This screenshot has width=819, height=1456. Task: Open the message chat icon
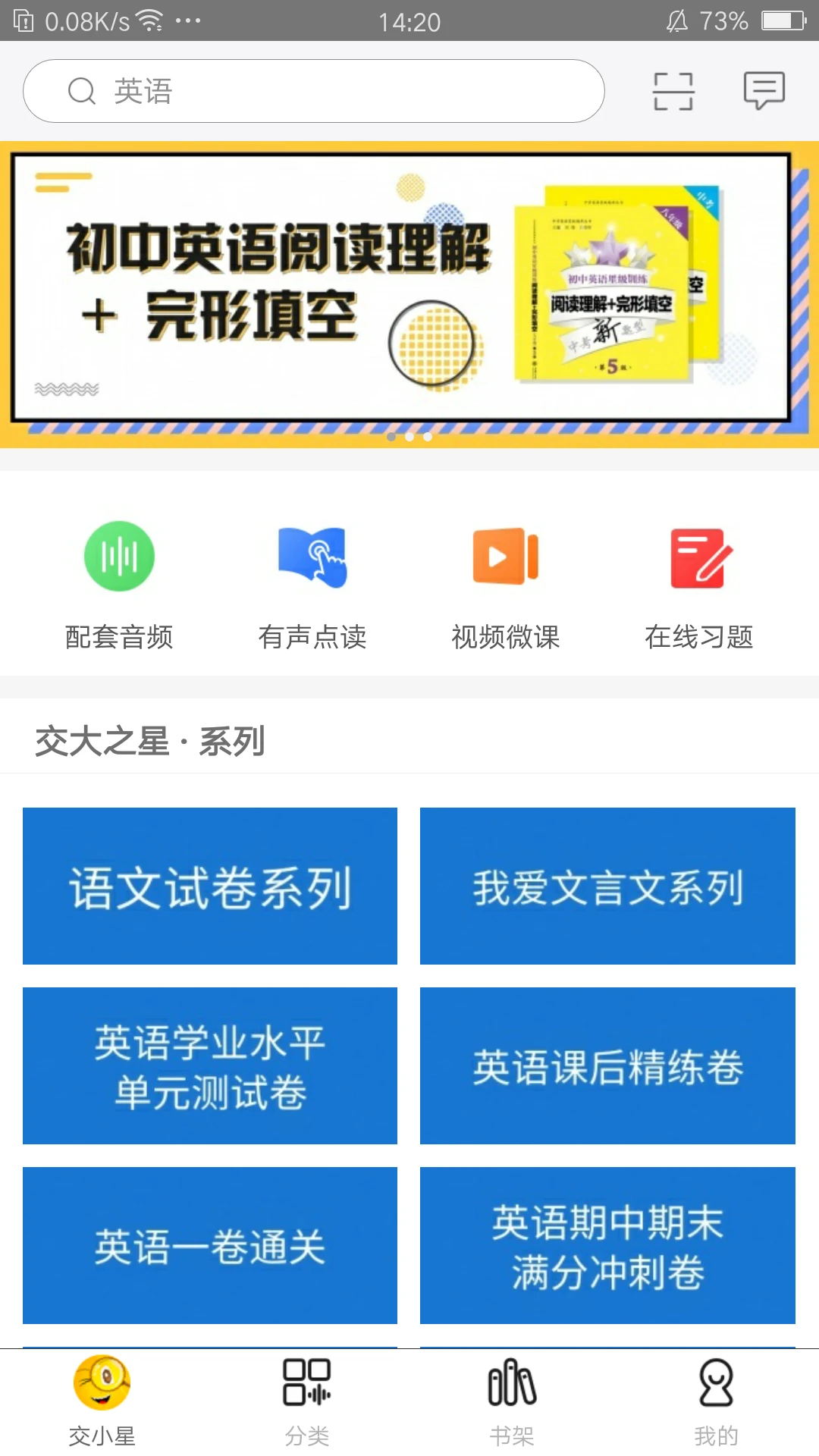[764, 89]
